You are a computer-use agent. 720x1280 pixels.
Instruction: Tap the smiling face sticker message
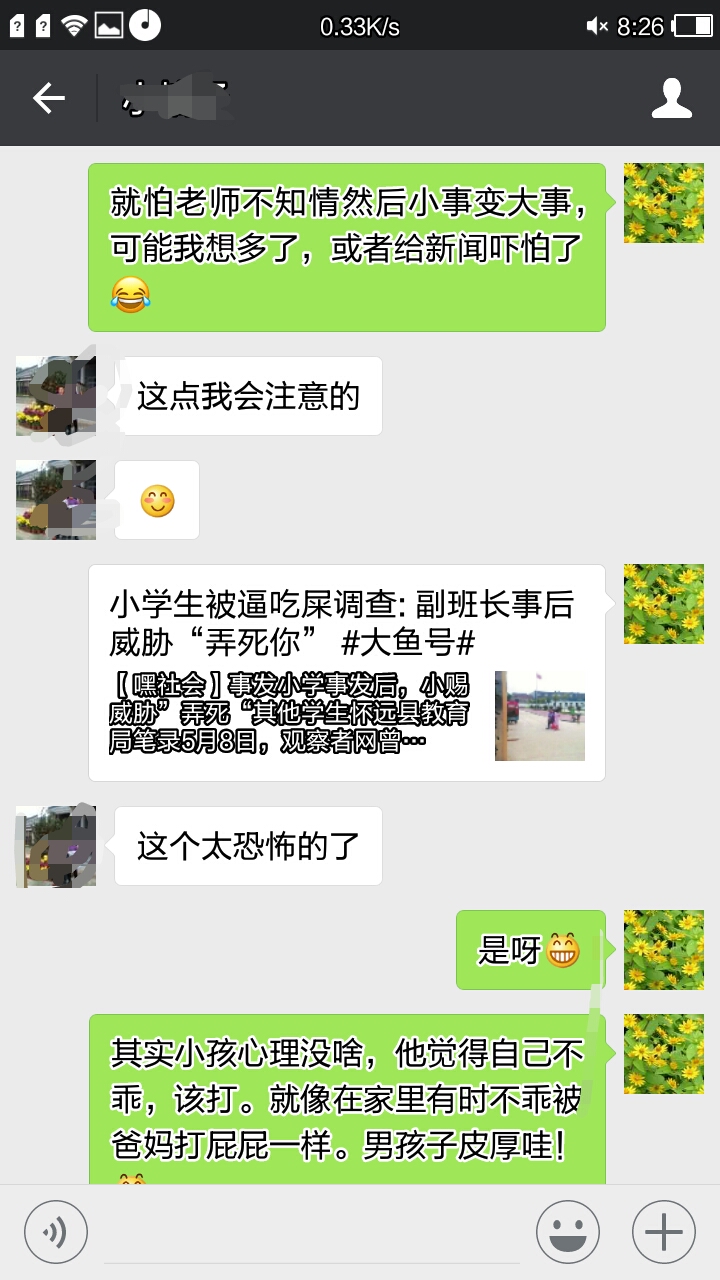(x=157, y=500)
